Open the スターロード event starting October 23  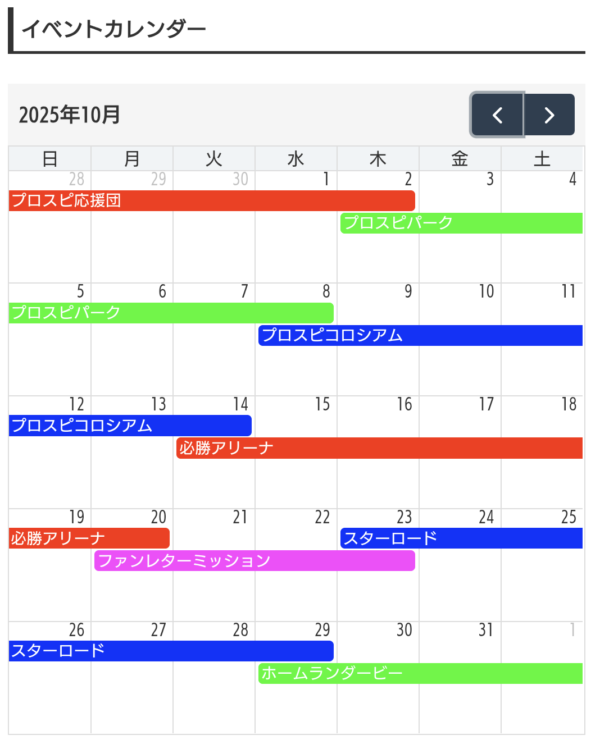(x=461, y=538)
